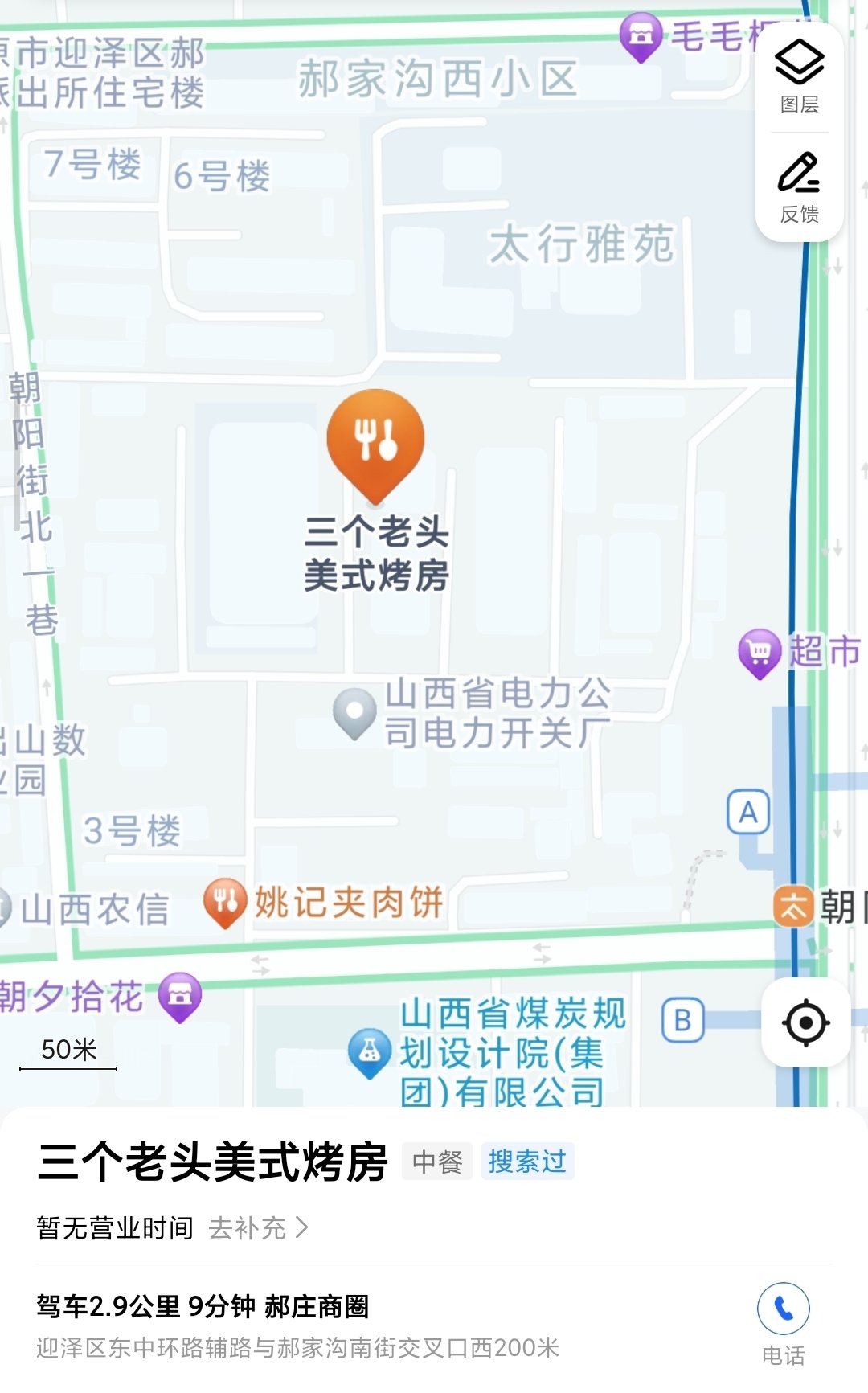Tap 去补充 to add business hours
This screenshot has height=1393, width=868.
257,1228
